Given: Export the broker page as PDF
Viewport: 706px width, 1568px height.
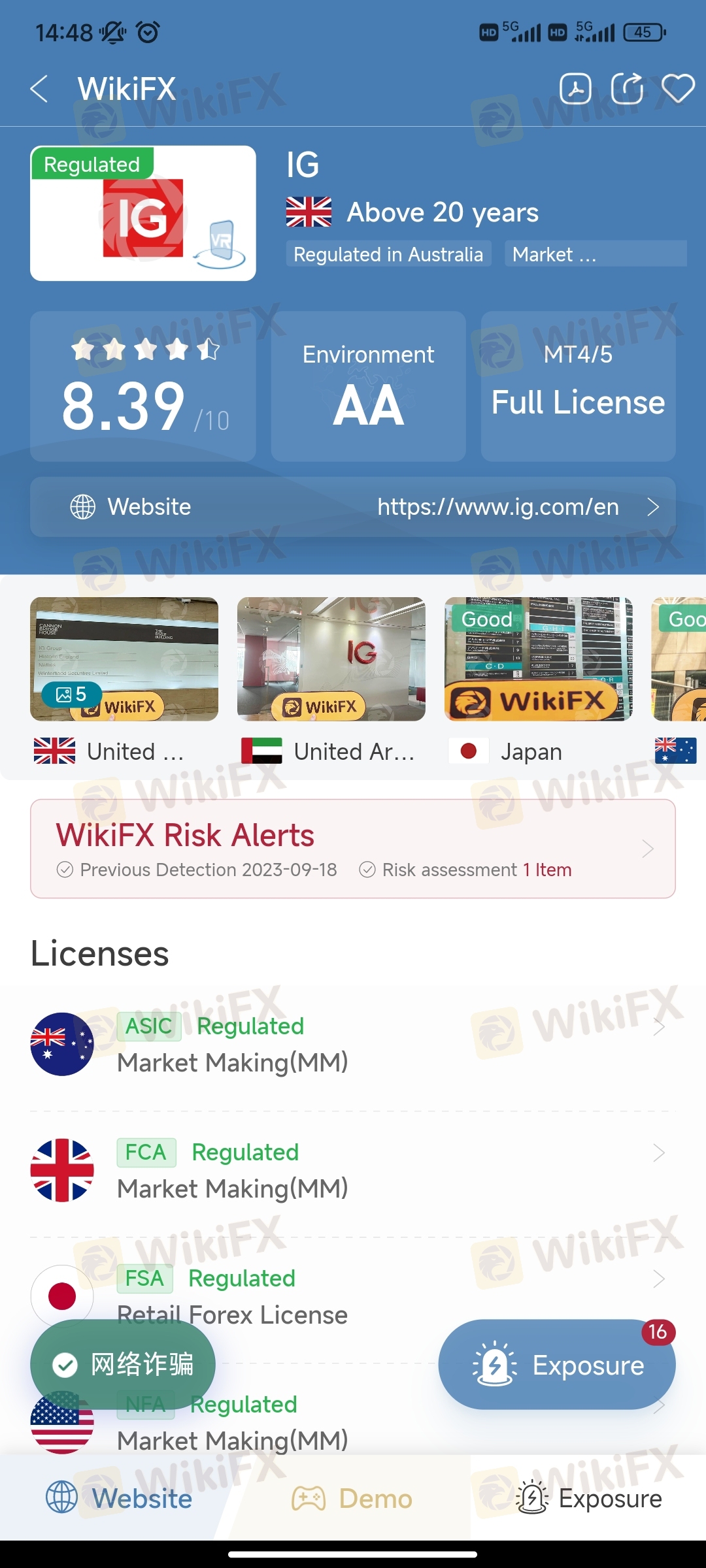Looking at the screenshot, I should click(575, 89).
